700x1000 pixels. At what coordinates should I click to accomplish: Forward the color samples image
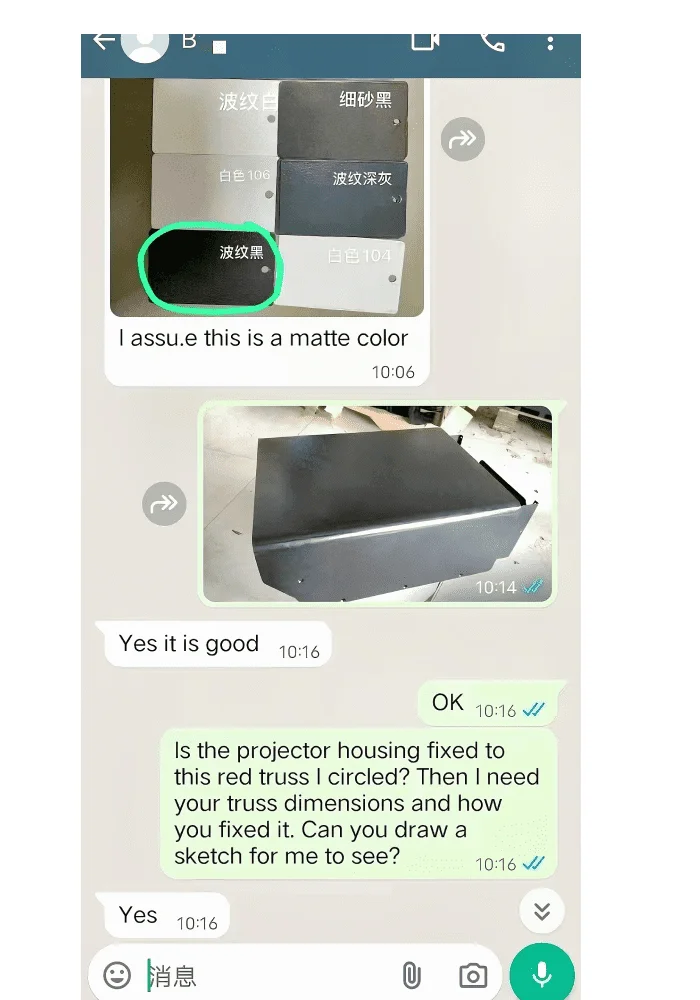pyautogui.click(x=462, y=140)
